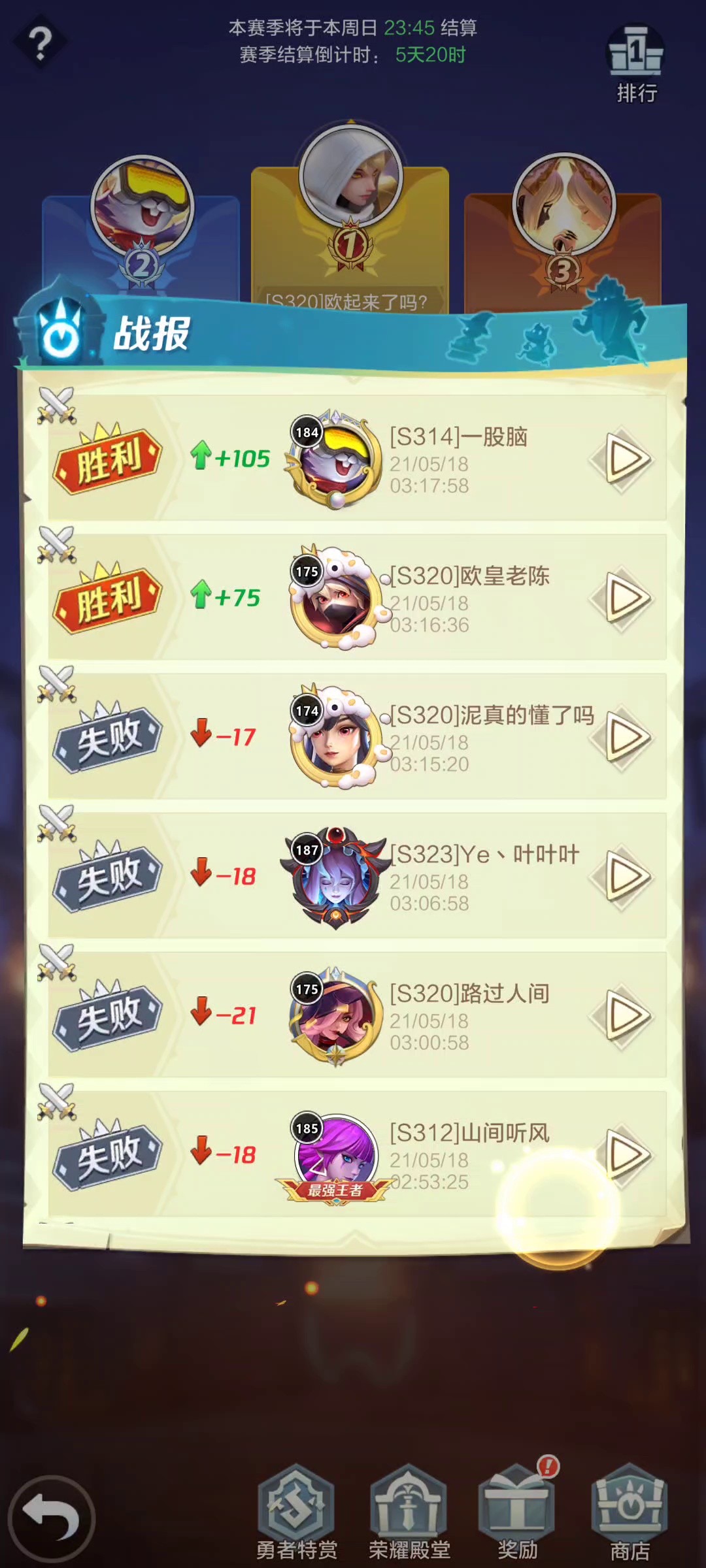The width and height of the screenshot is (706, 1568).
Task: Watch the replay against [S323]Ye、叶叶叶
Action: (626, 877)
